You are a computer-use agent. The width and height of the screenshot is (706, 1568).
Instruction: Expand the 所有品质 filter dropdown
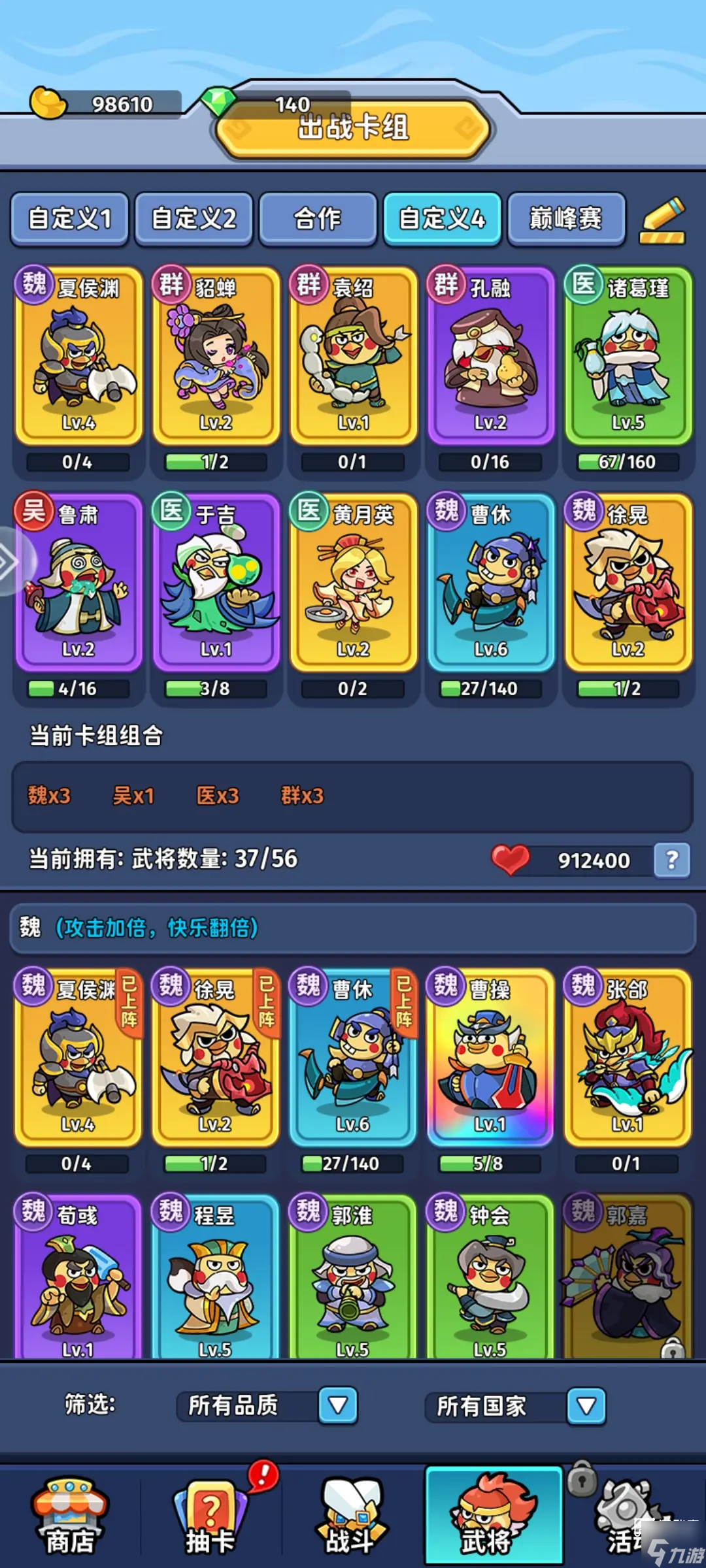coord(337,1405)
